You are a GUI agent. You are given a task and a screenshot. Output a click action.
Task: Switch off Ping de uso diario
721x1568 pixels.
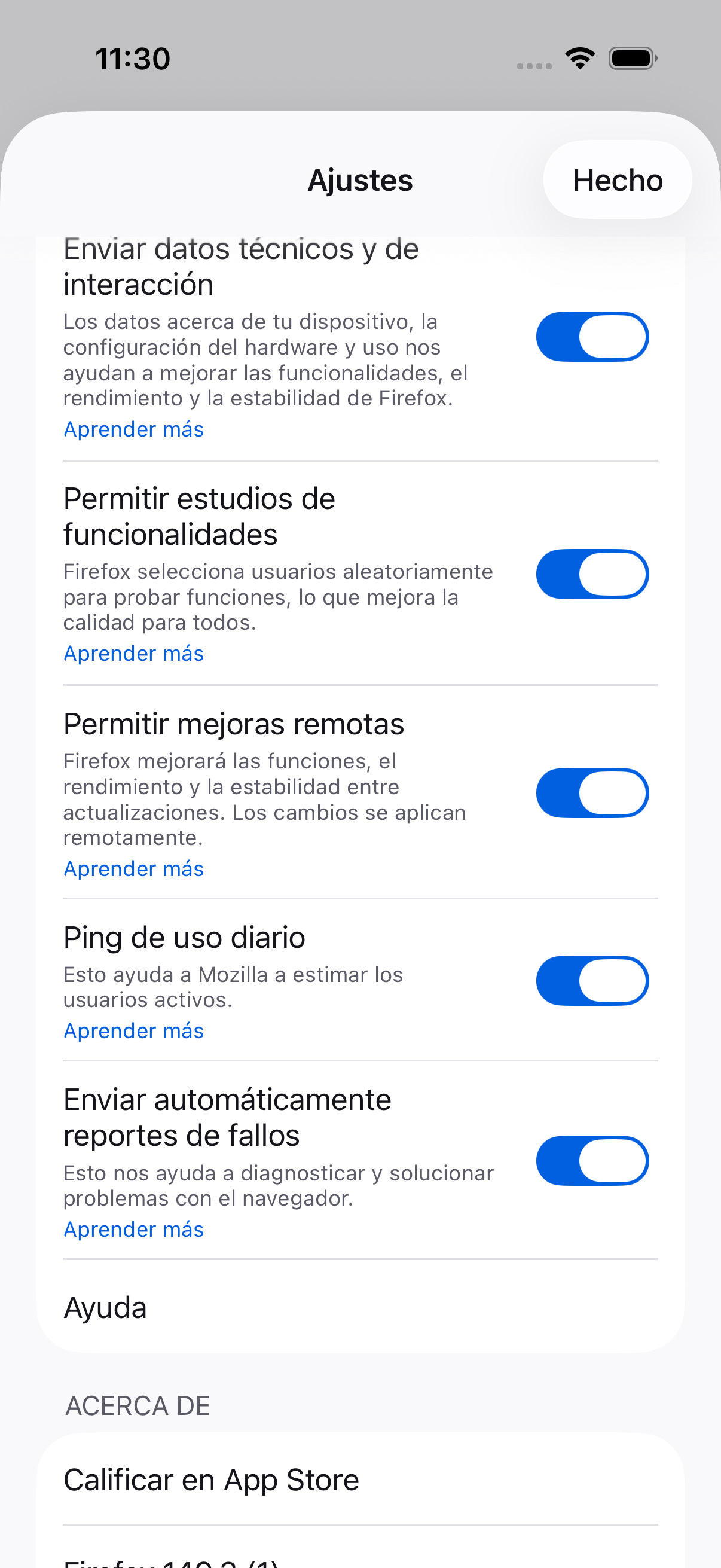coord(592,981)
